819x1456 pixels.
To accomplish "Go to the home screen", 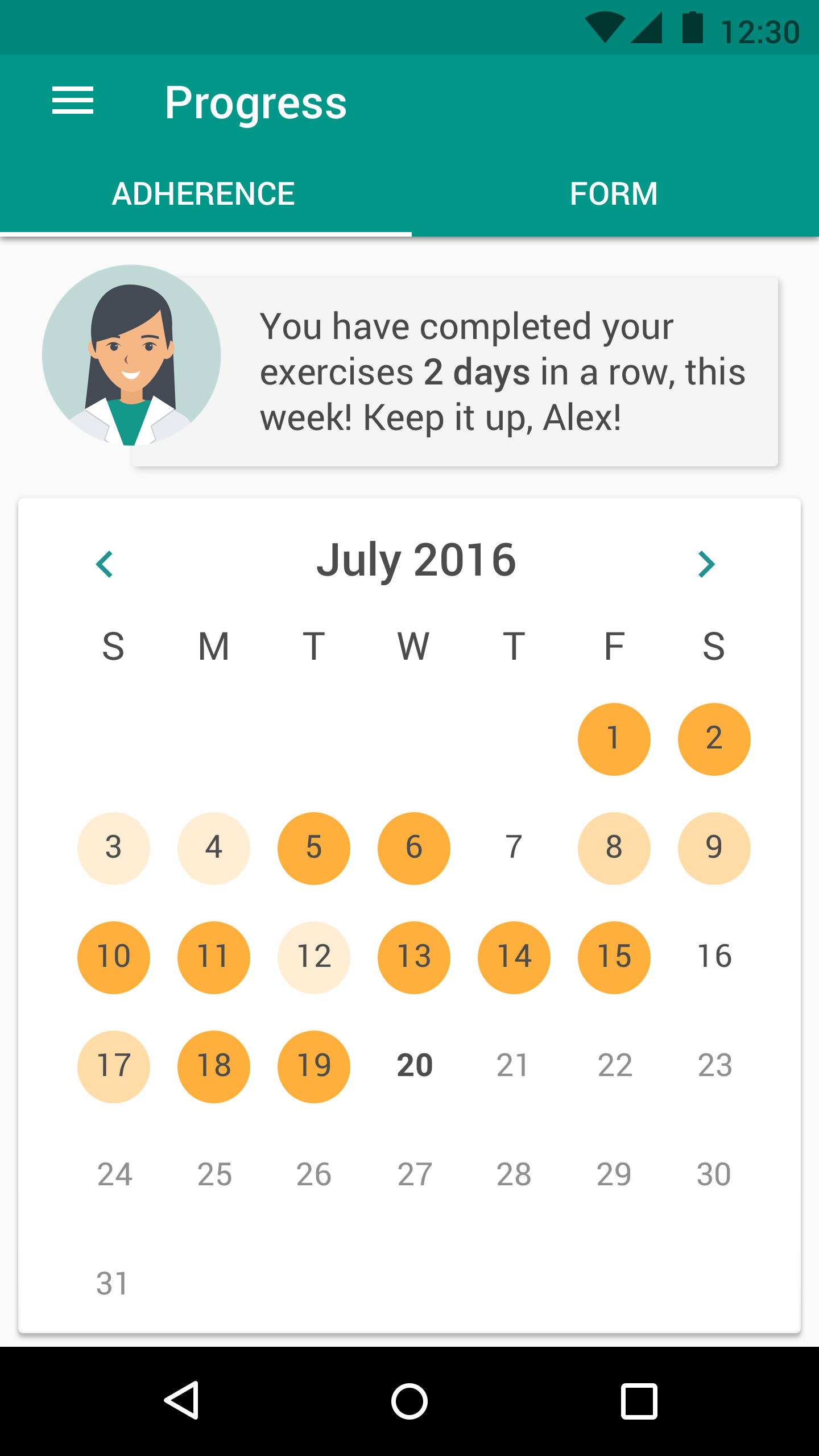I will tap(409, 1400).
